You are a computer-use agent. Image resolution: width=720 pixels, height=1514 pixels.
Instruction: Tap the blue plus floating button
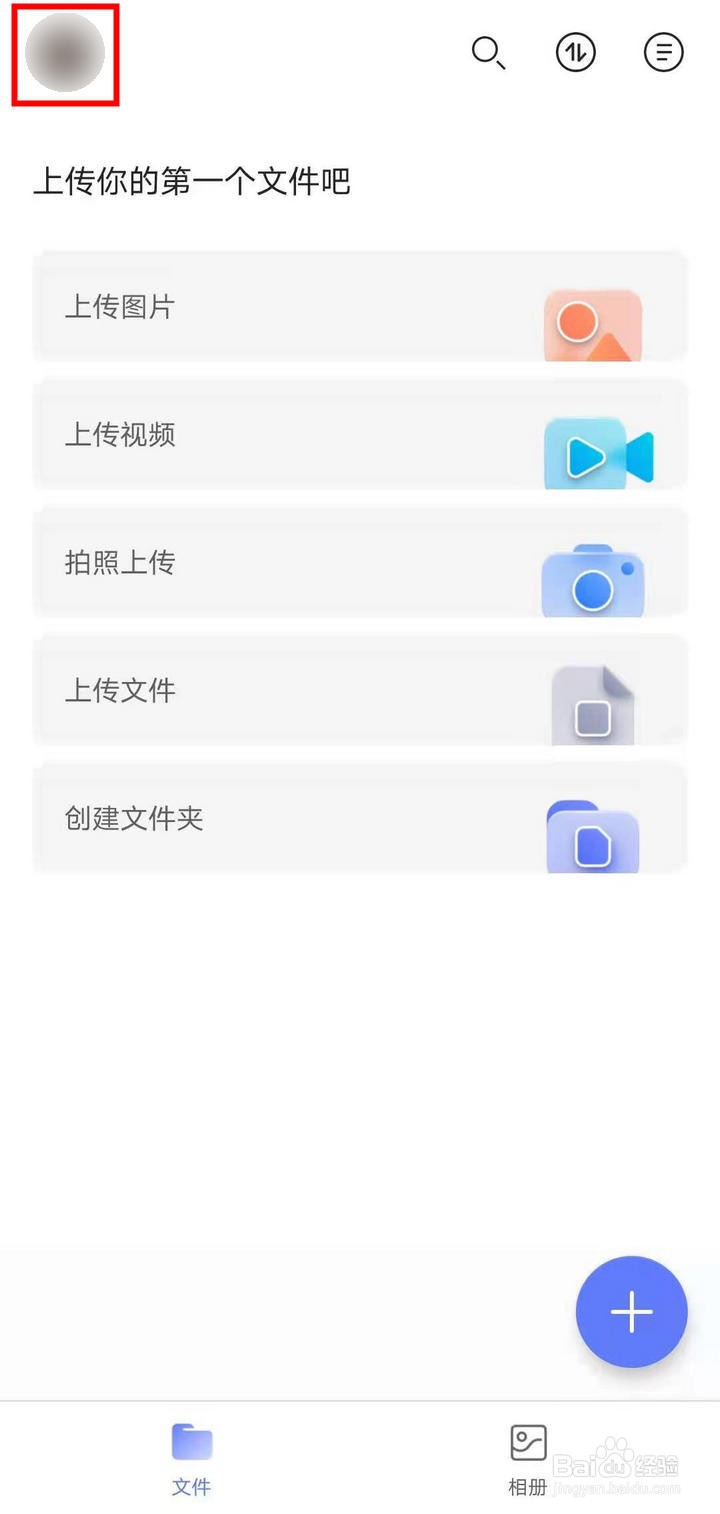click(x=631, y=1311)
